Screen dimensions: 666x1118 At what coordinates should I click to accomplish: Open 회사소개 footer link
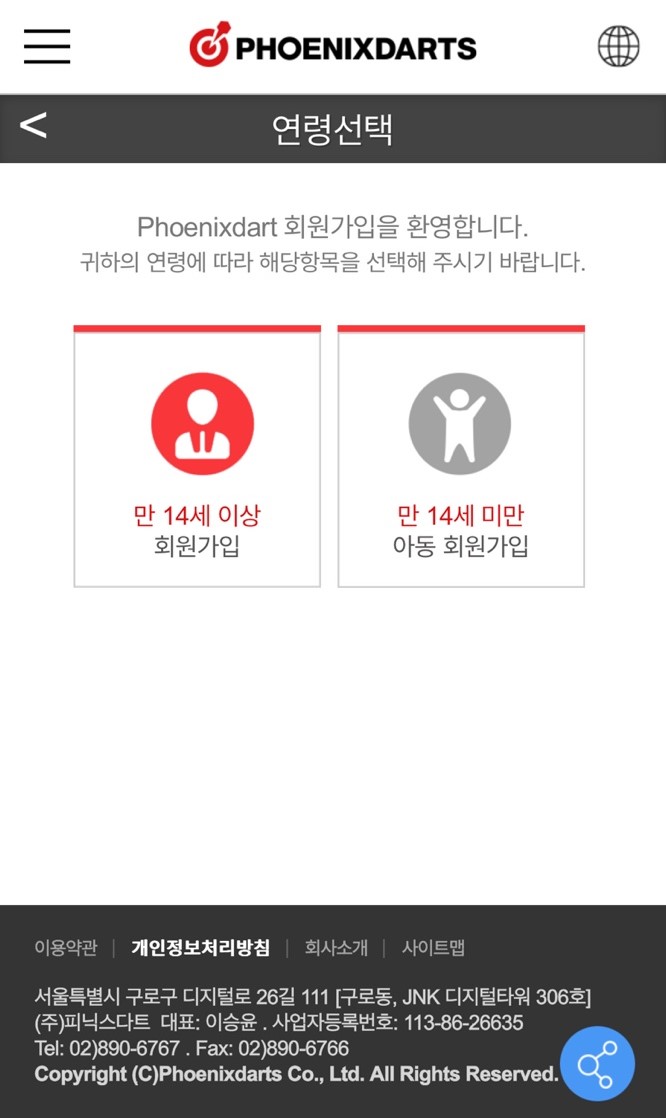click(x=336, y=947)
